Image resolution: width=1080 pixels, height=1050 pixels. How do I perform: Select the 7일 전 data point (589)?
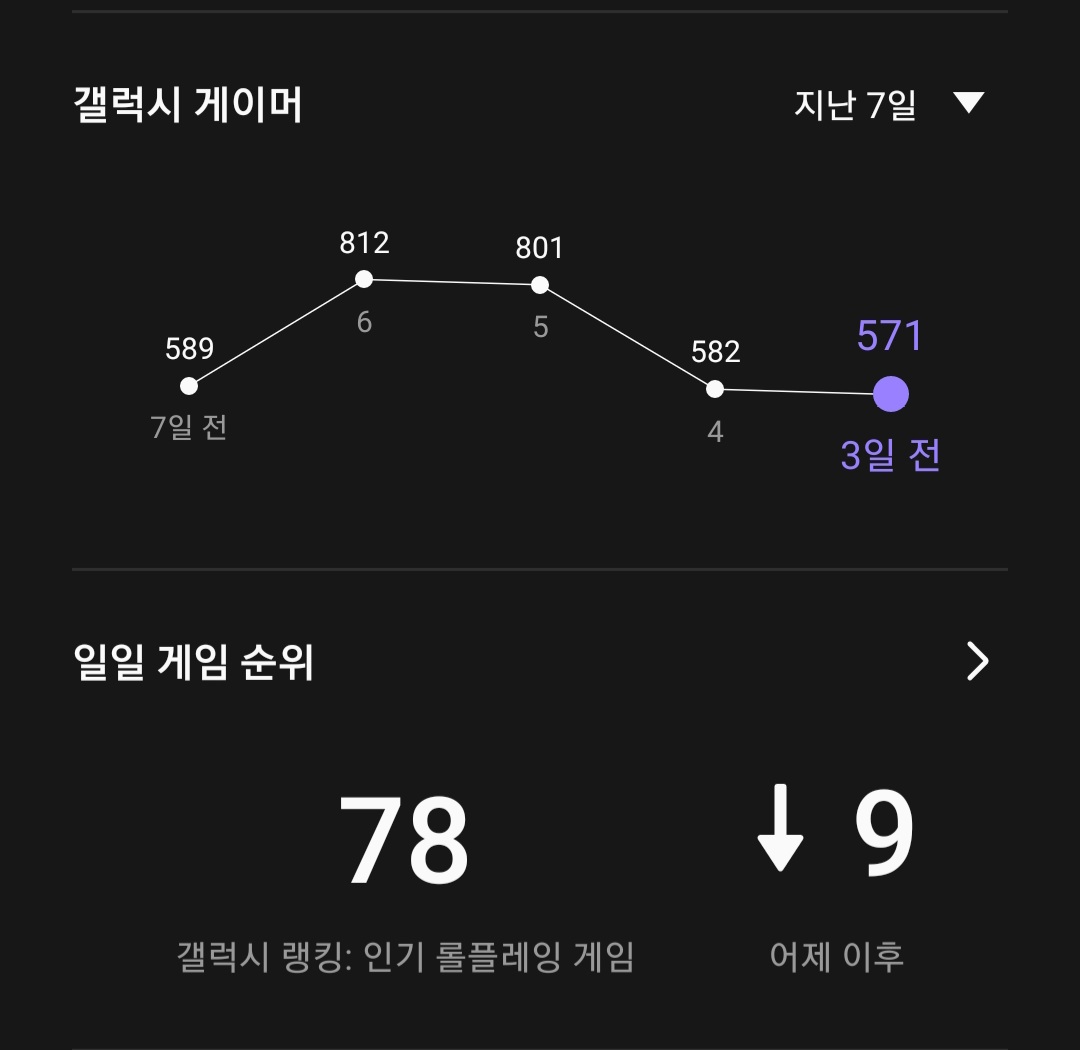pyautogui.click(x=189, y=386)
